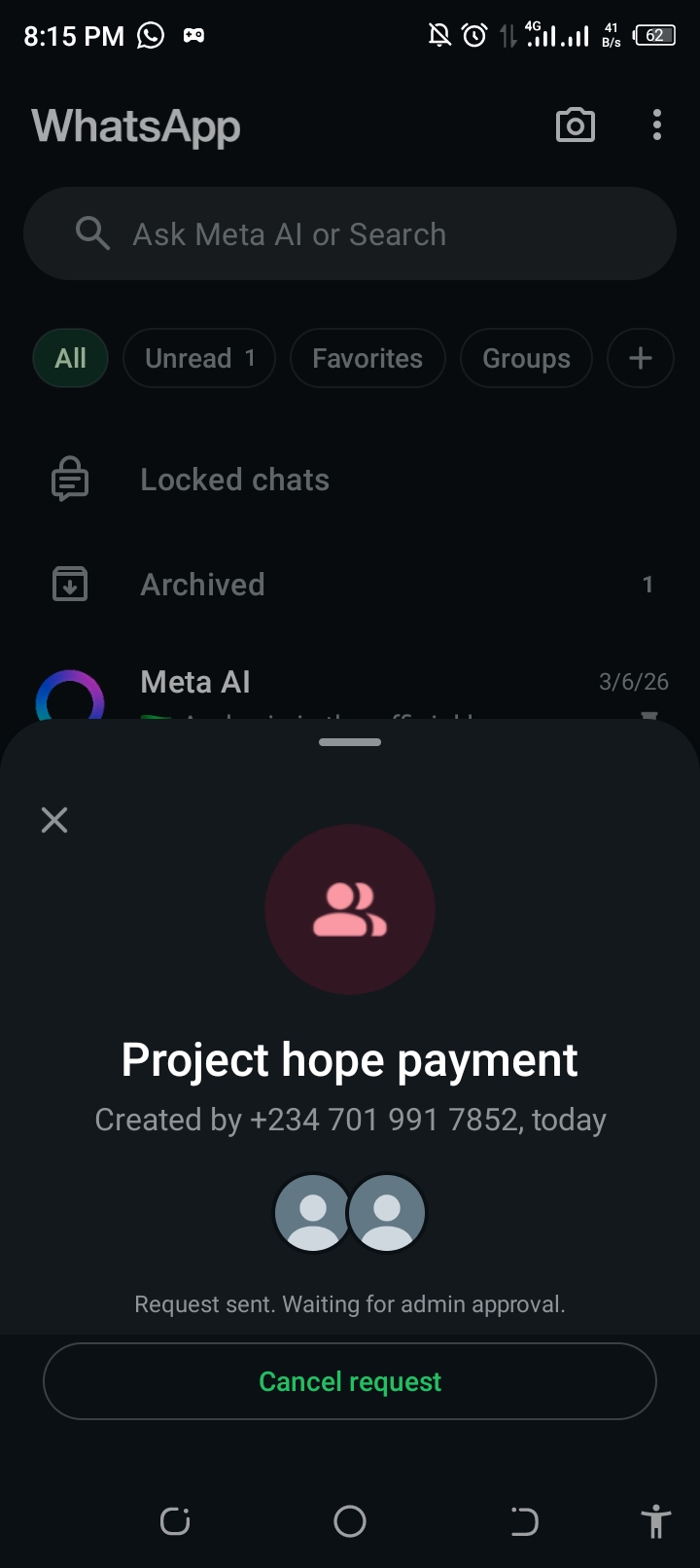Go back using the system navigation bar

click(524, 1521)
